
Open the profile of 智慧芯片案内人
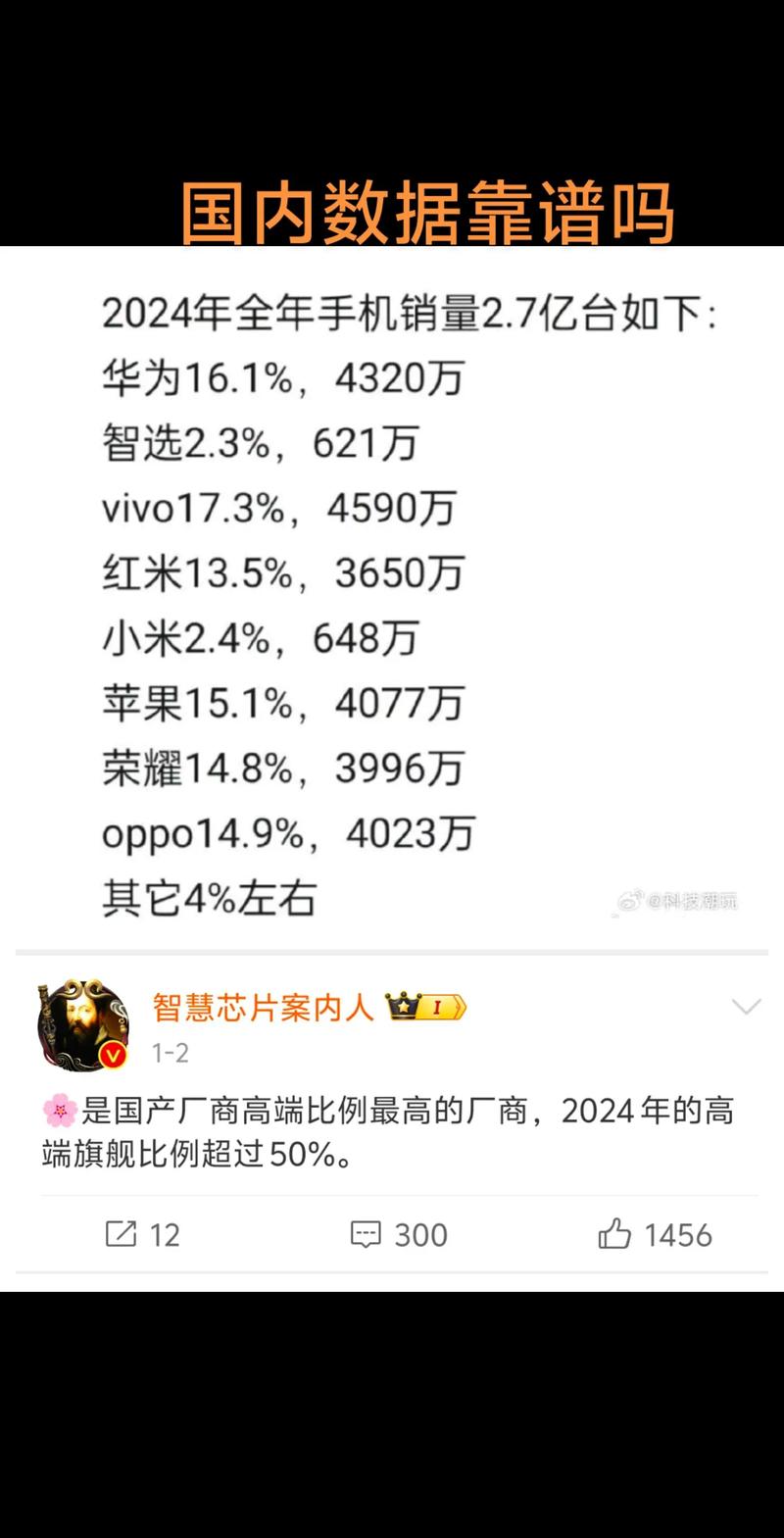click(x=263, y=1006)
